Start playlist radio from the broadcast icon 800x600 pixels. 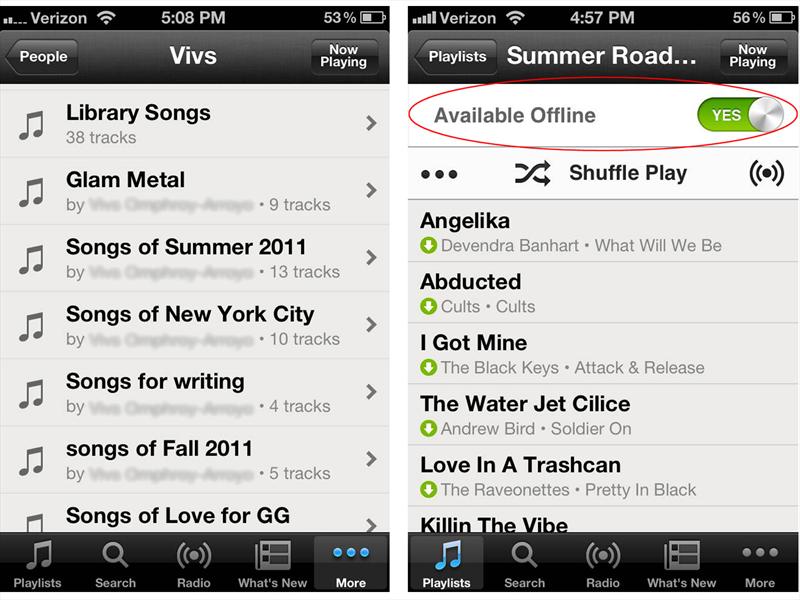tap(766, 173)
